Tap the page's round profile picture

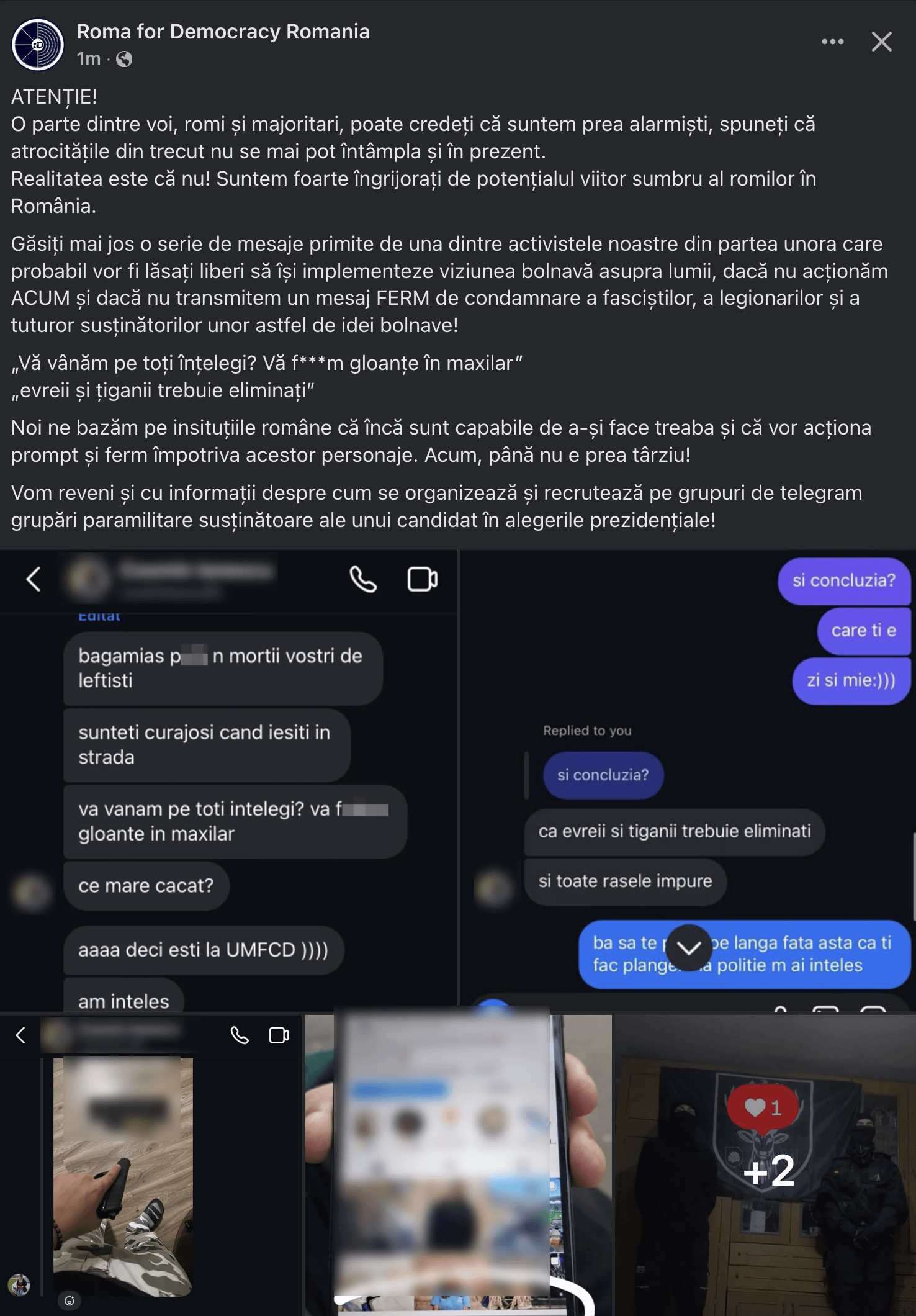[38, 44]
